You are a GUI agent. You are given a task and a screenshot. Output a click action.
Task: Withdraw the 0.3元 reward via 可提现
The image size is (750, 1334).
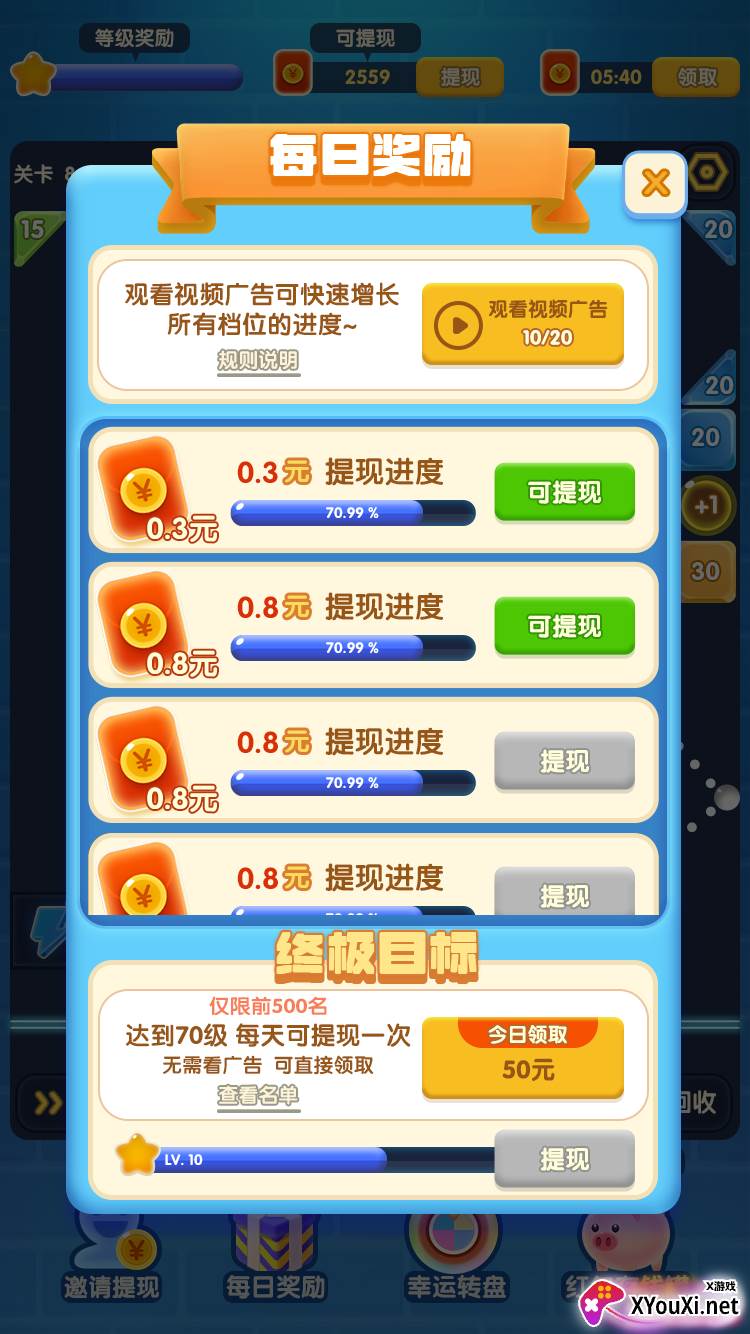click(565, 492)
